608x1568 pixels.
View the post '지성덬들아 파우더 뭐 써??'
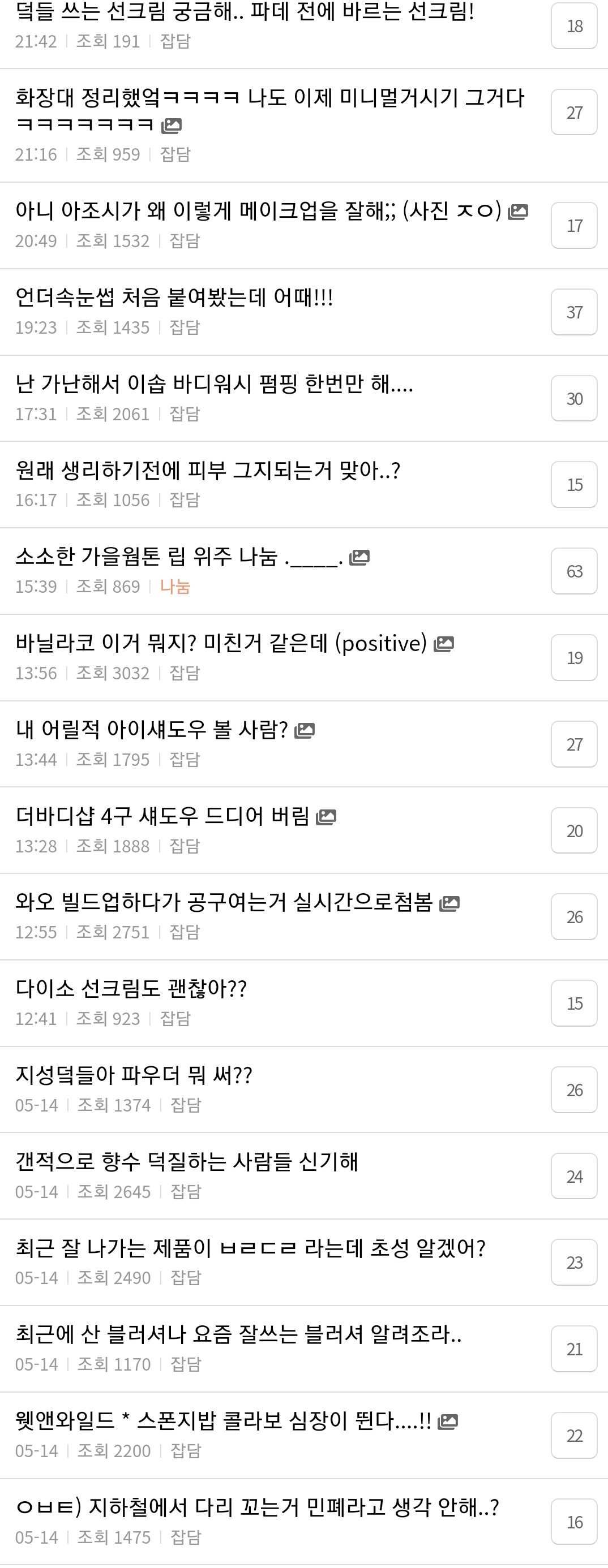click(134, 1075)
